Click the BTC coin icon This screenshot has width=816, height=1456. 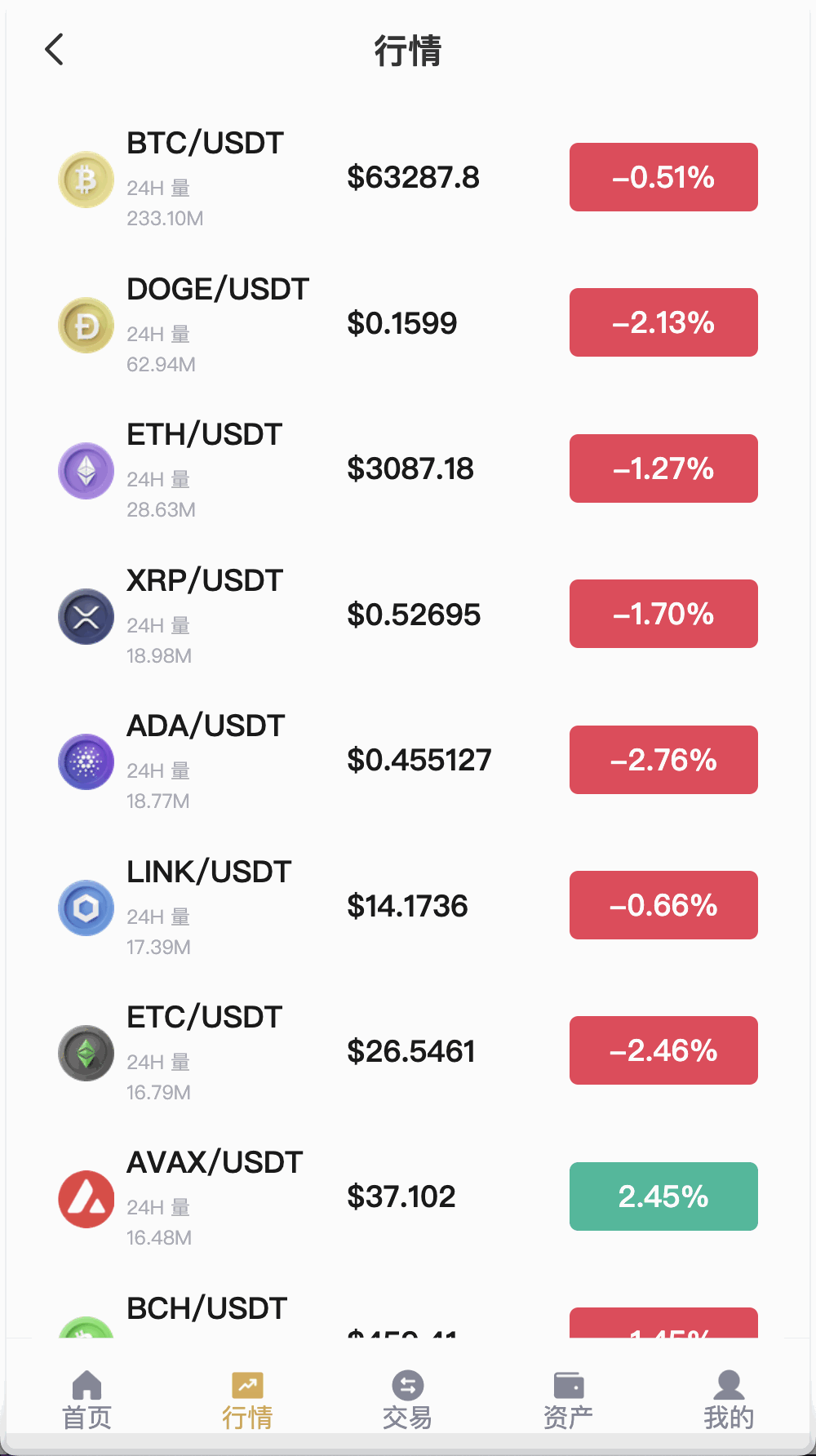click(86, 179)
